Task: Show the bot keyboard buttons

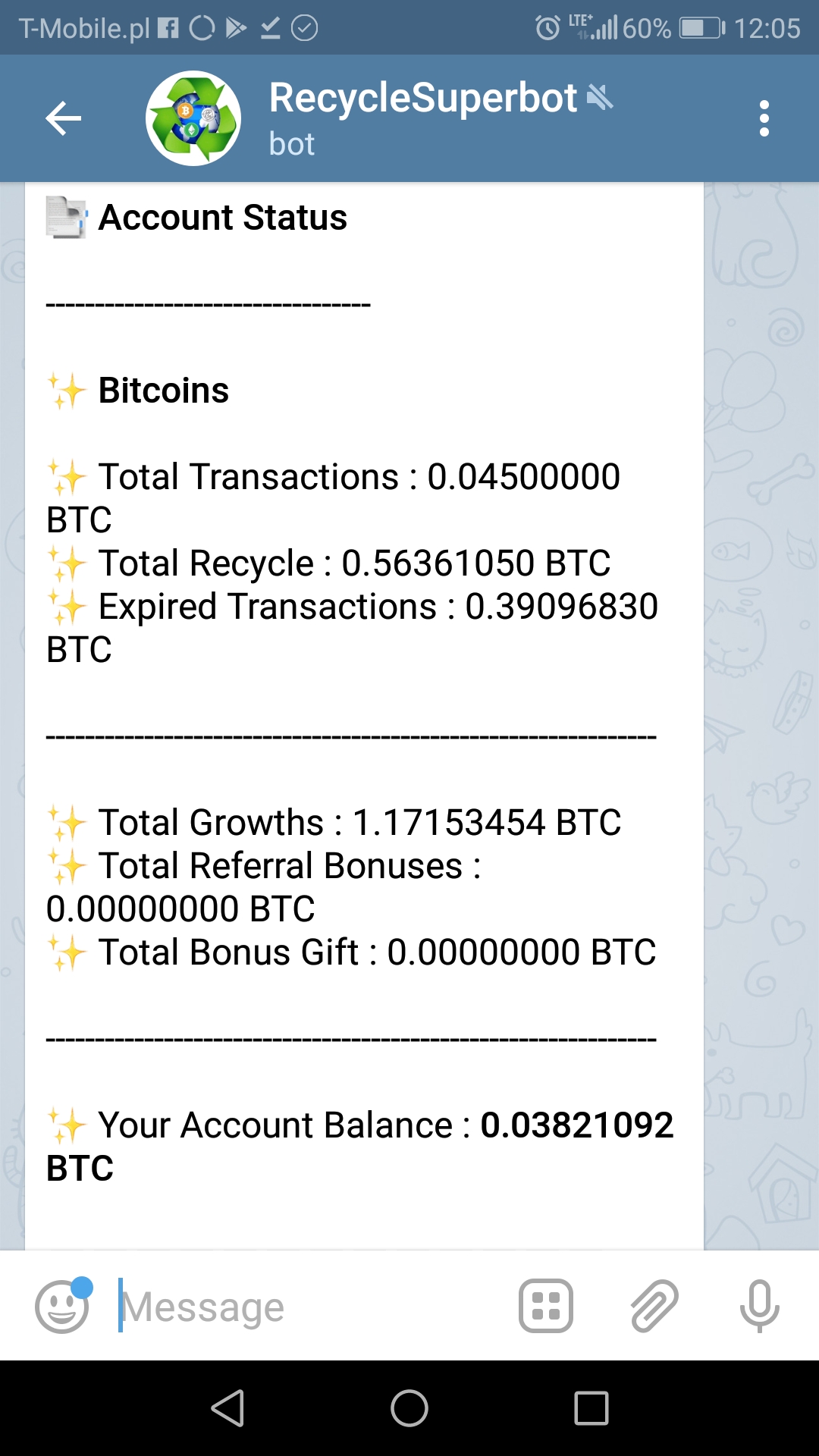Action: pos(545,1306)
